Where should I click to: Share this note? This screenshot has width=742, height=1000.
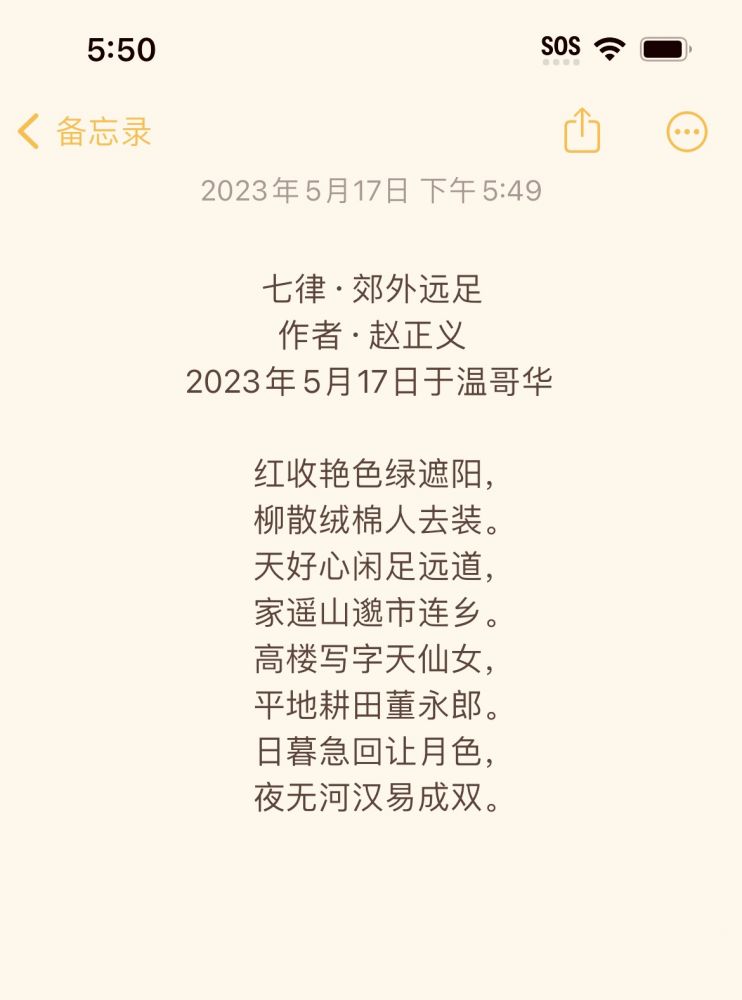[x=582, y=132]
